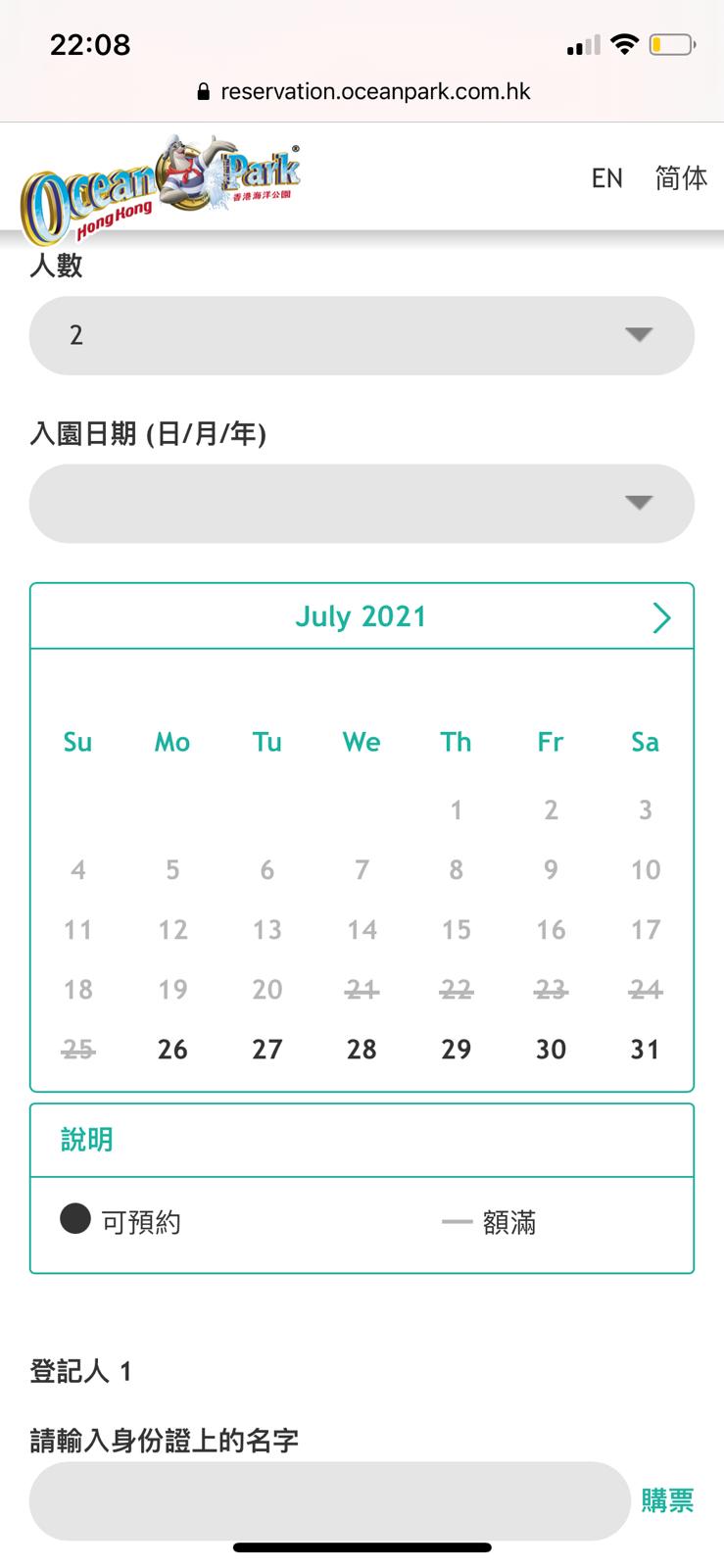The height and width of the screenshot is (1568, 724).
Task: Tap the 購票 buy ticket button
Action: pos(667,1500)
